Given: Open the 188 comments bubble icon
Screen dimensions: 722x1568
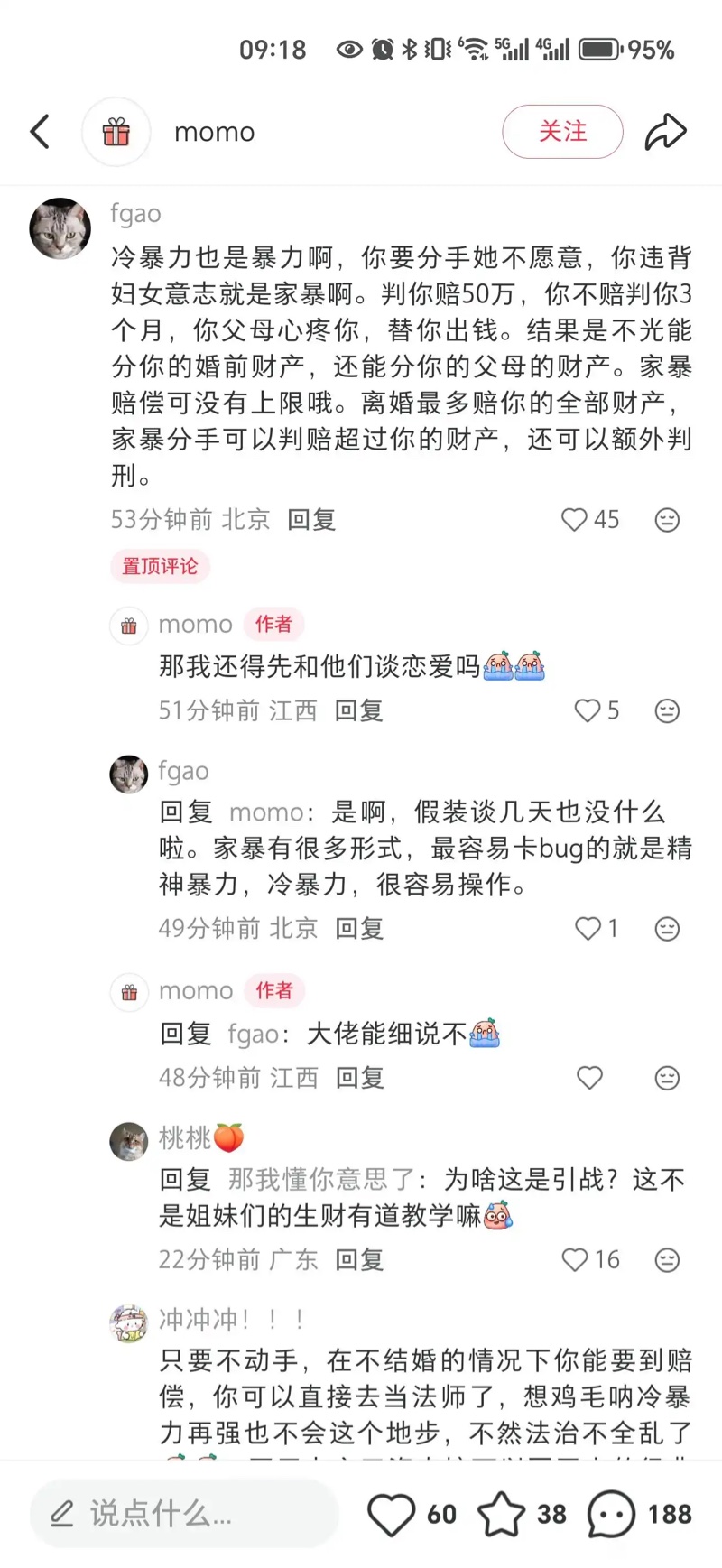Looking at the screenshot, I should (x=611, y=1514).
